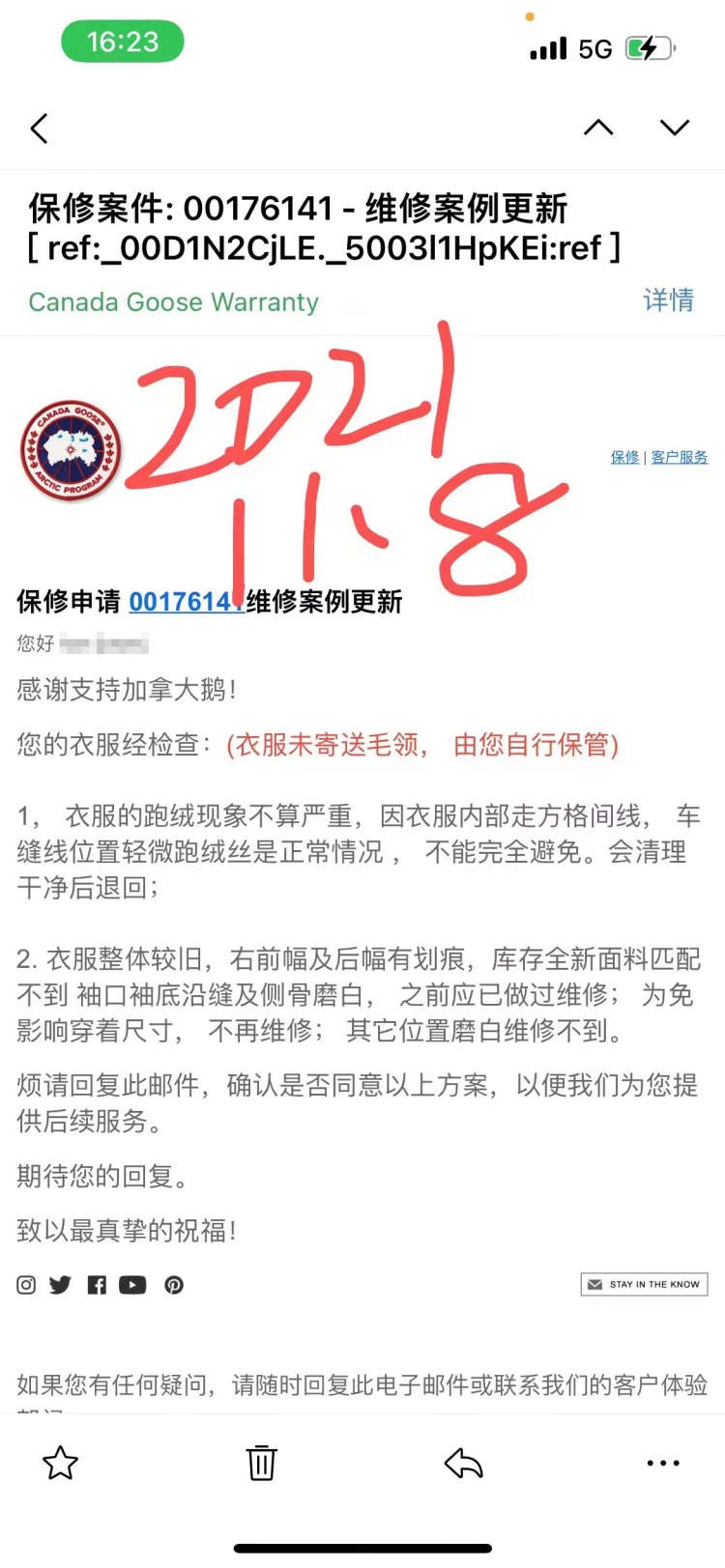This screenshot has width=725, height=1568.
Task: Go back to the inbox
Action: click(39, 128)
